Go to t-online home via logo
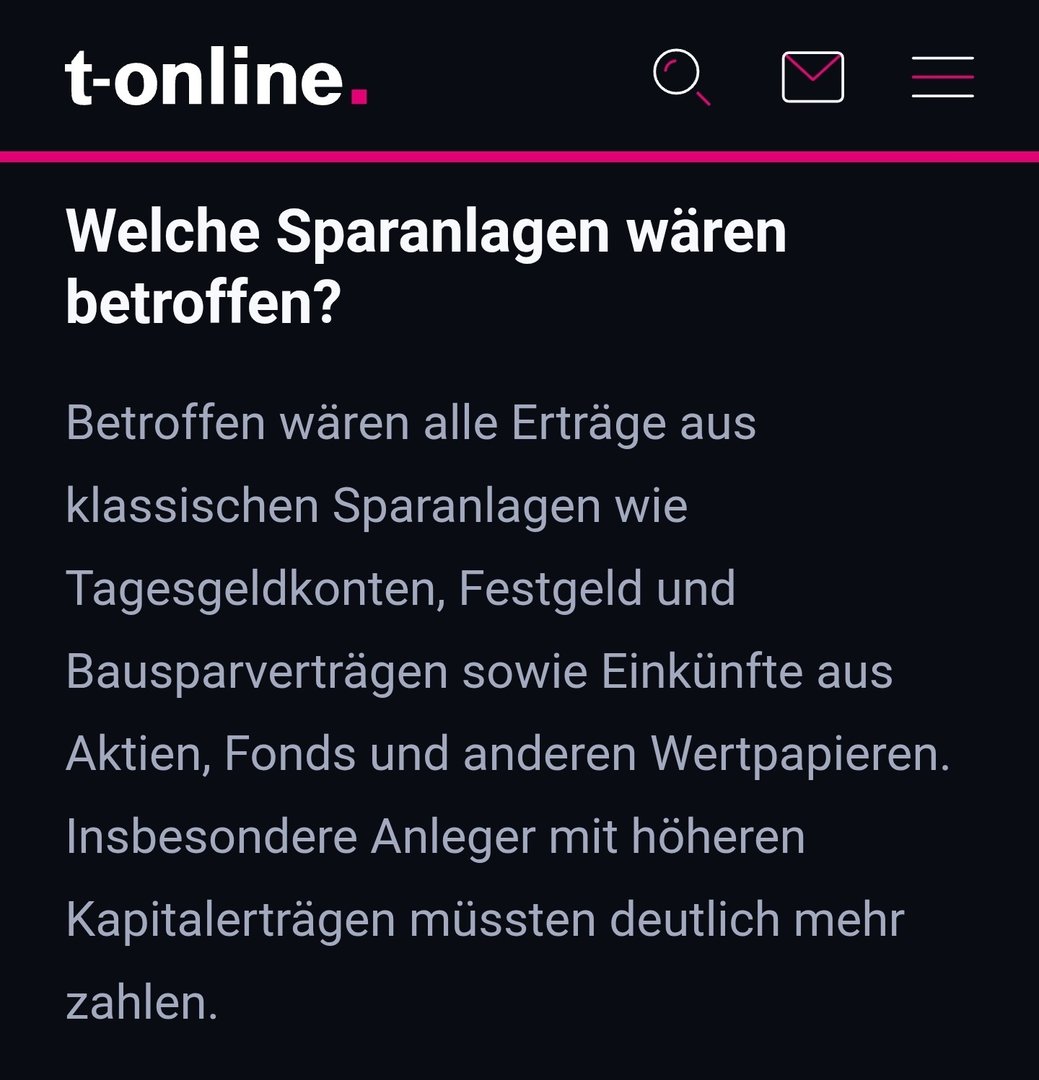The width and height of the screenshot is (1039, 1080). (216, 78)
